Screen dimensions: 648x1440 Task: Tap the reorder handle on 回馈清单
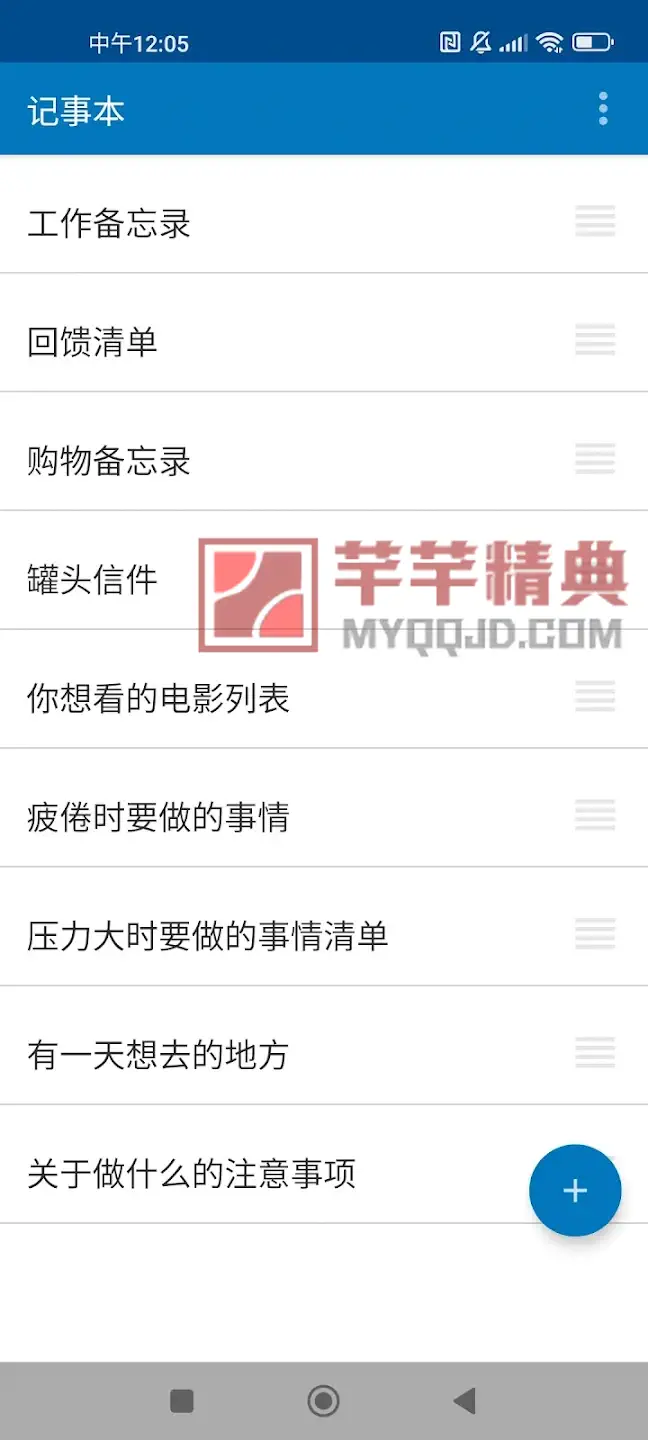595,340
